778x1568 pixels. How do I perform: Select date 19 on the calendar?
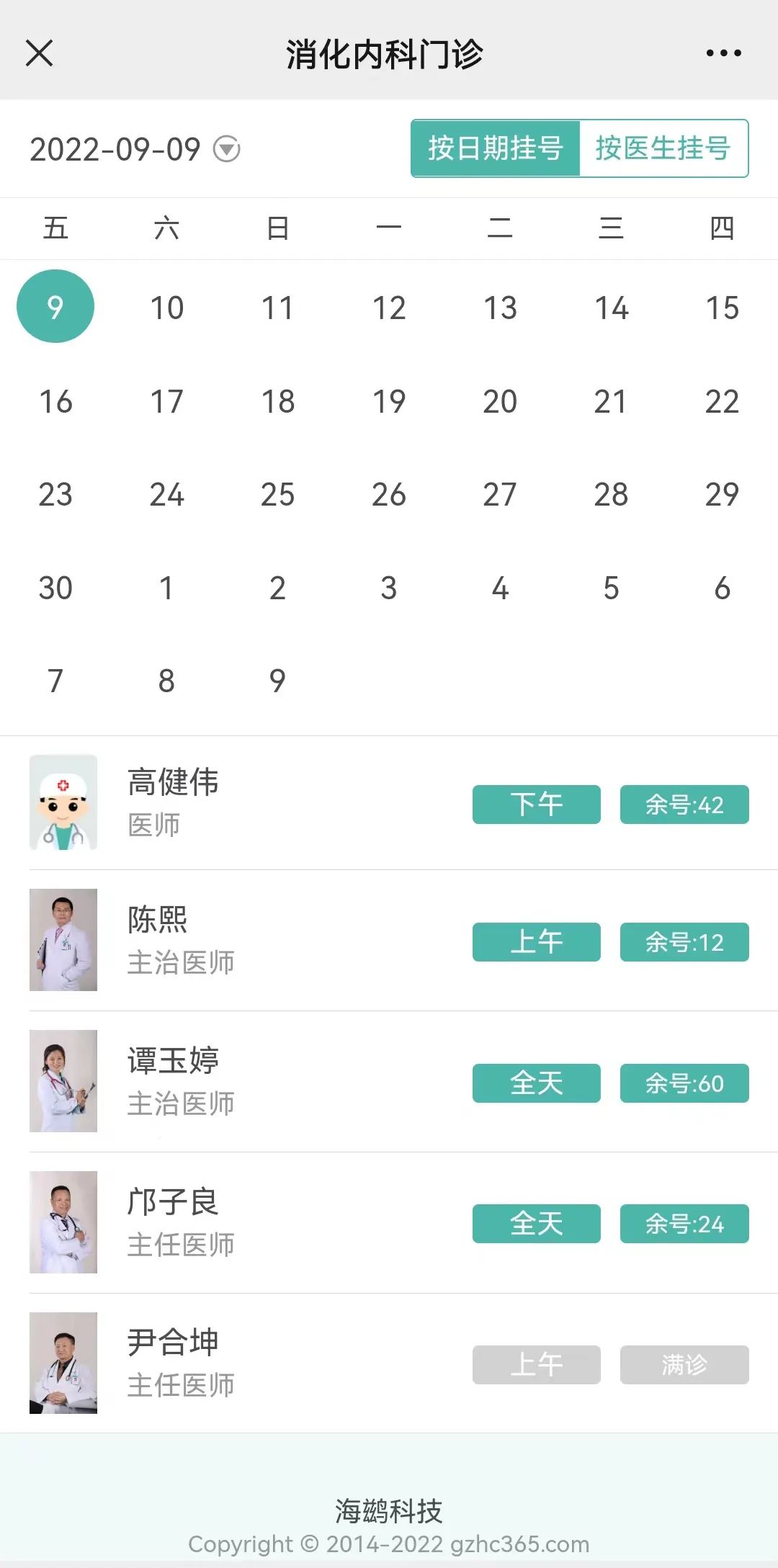389,402
